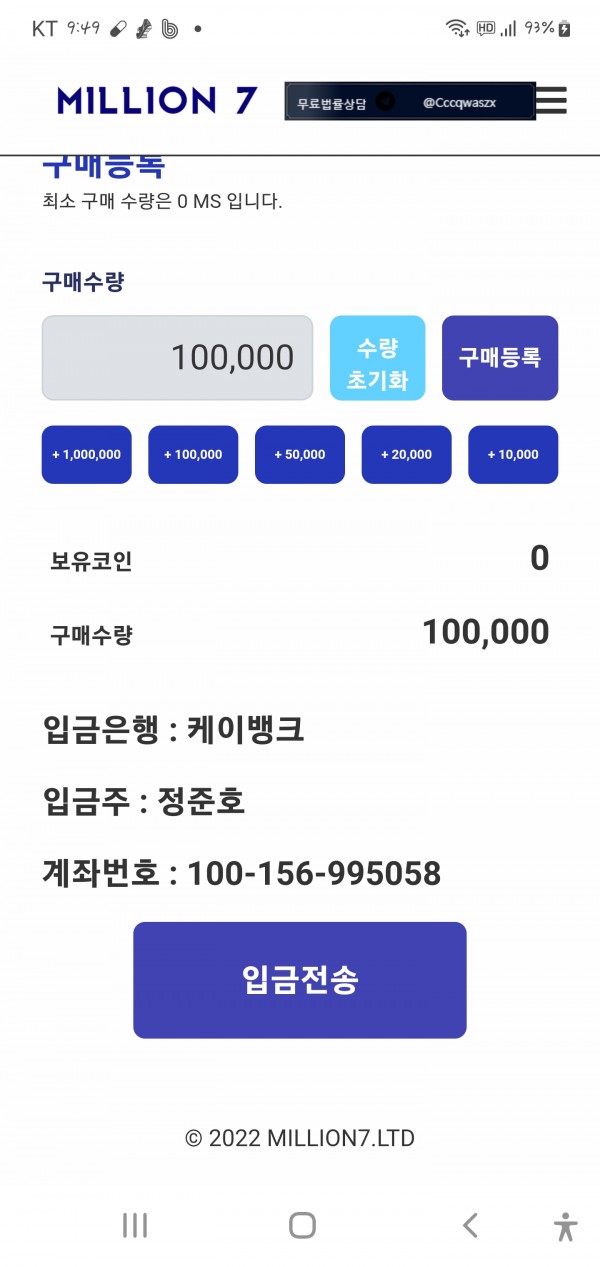Tap the 구매등록 button
The width and height of the screenshot is (600, 1267).
(x=499, y=358)
